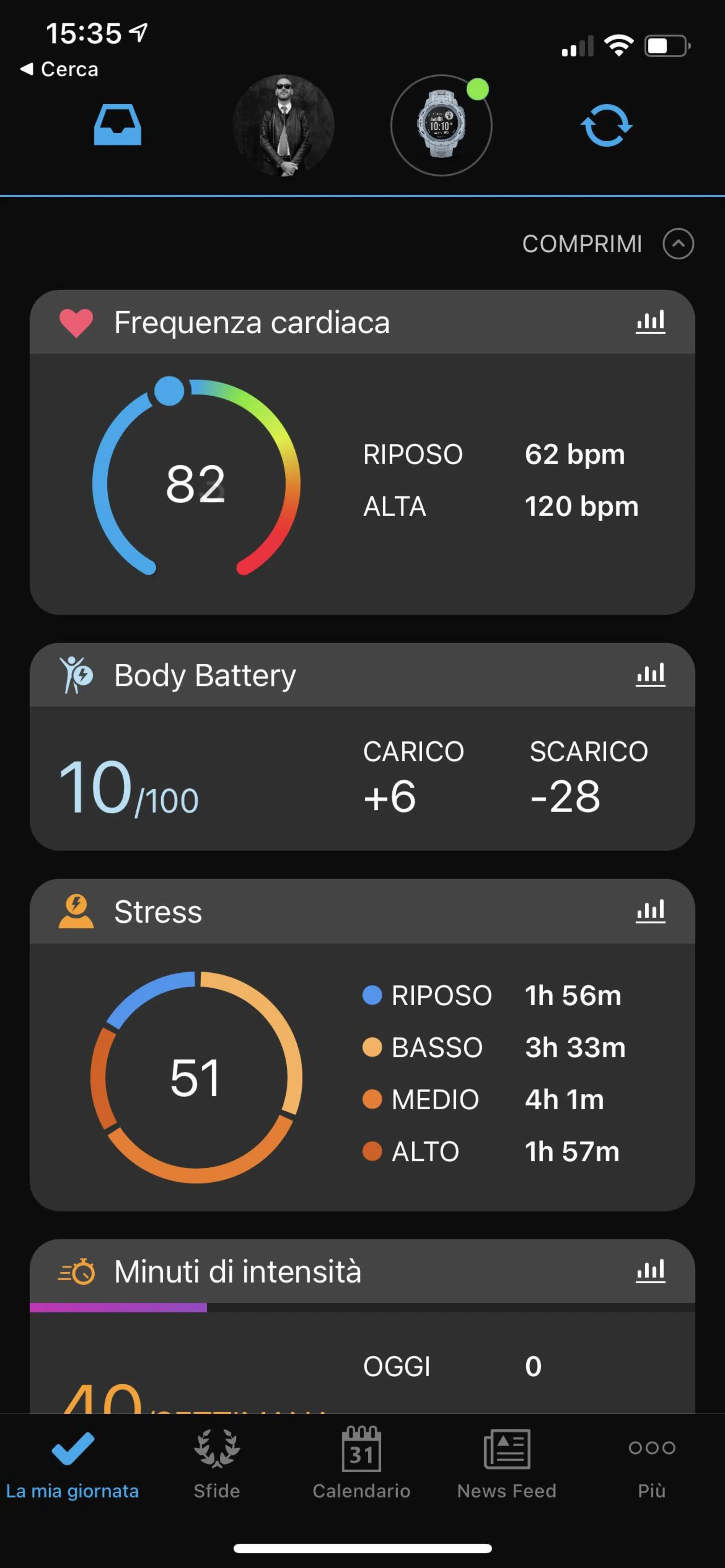Sync data with the refresh icon

coord(606,125)
